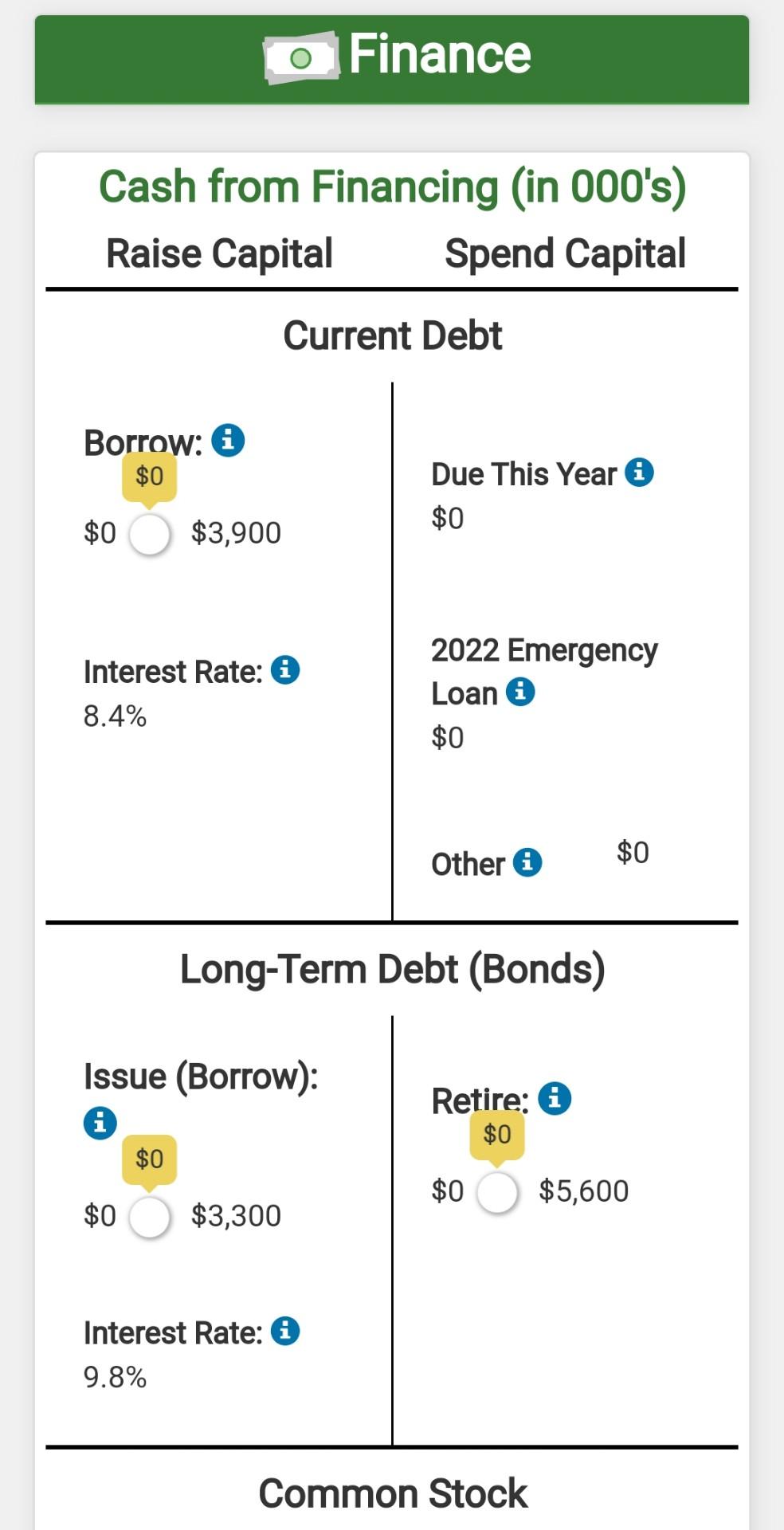Tap the Retire bonds slider handle
The width and height of the screenshot is (784, 1530).
(x=497, y=1192)
